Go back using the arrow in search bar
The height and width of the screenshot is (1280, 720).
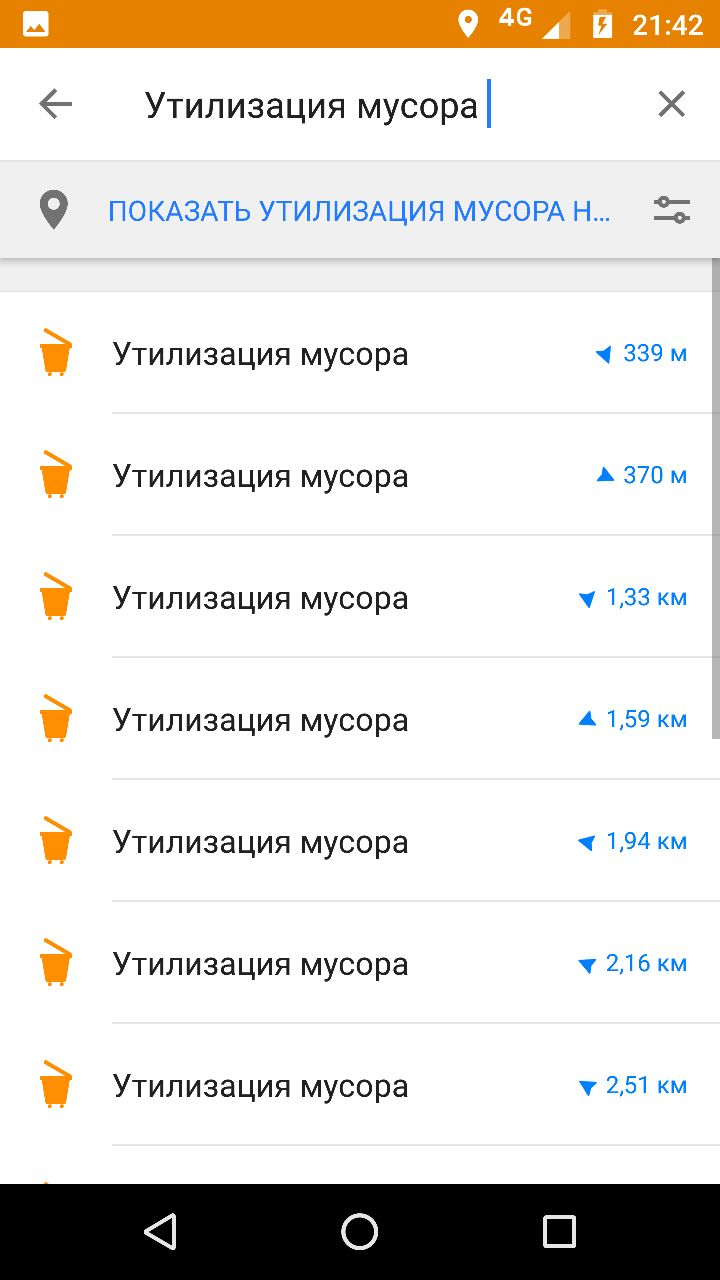pyautogui.click(x=55, y=104)
